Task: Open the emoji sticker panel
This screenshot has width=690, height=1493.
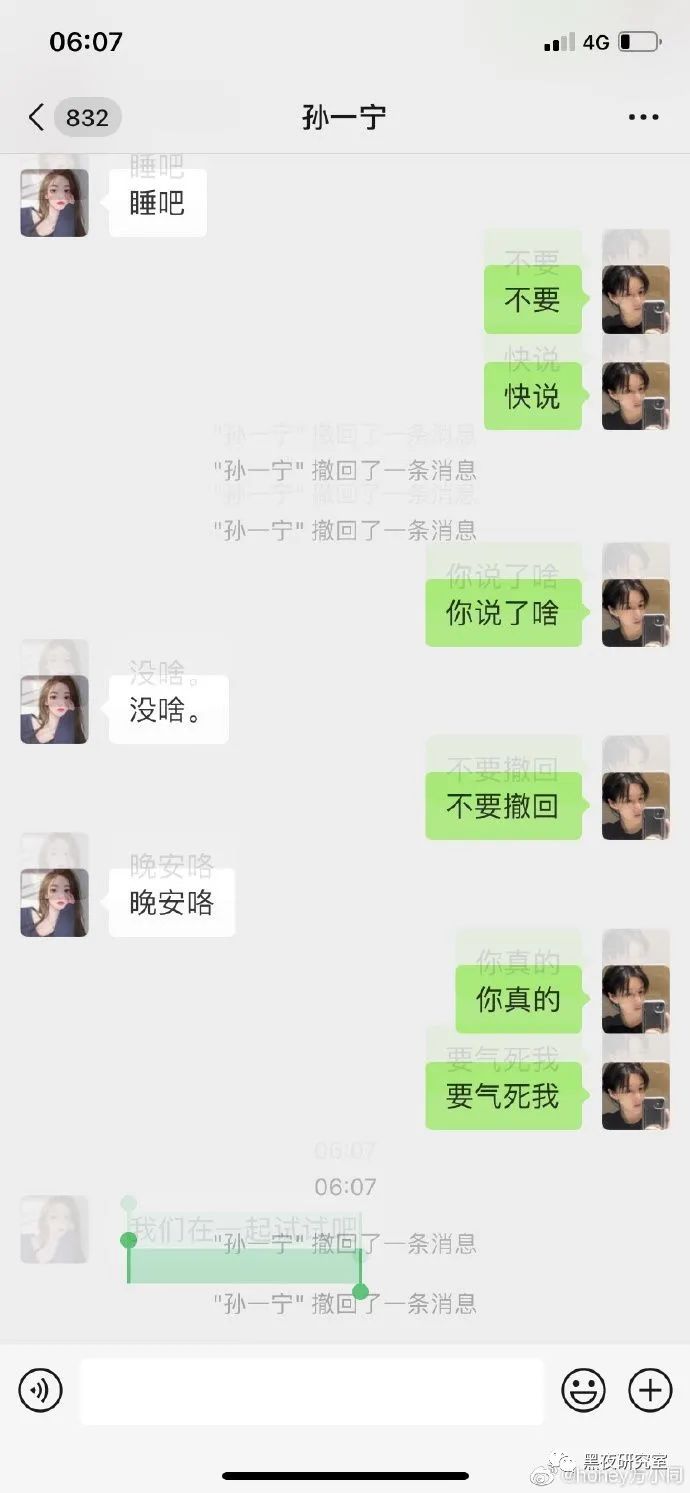Action: [583, 1390]
